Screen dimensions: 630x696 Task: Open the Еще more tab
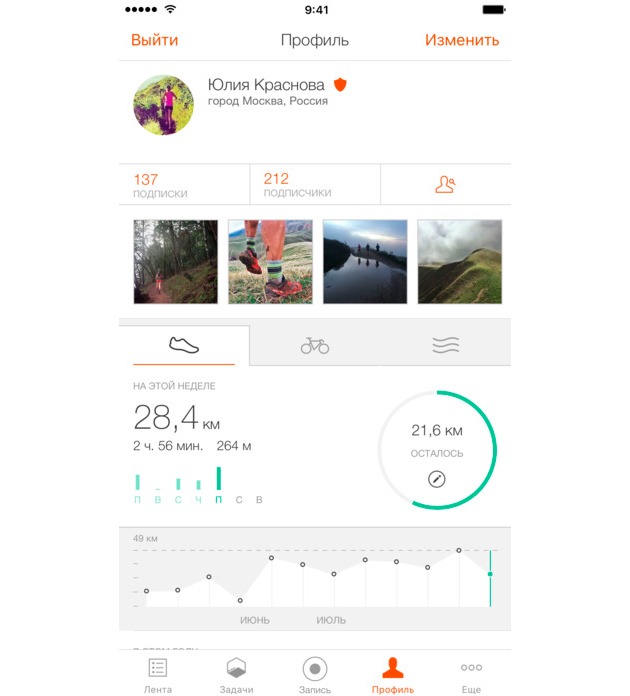click(471, 675)
